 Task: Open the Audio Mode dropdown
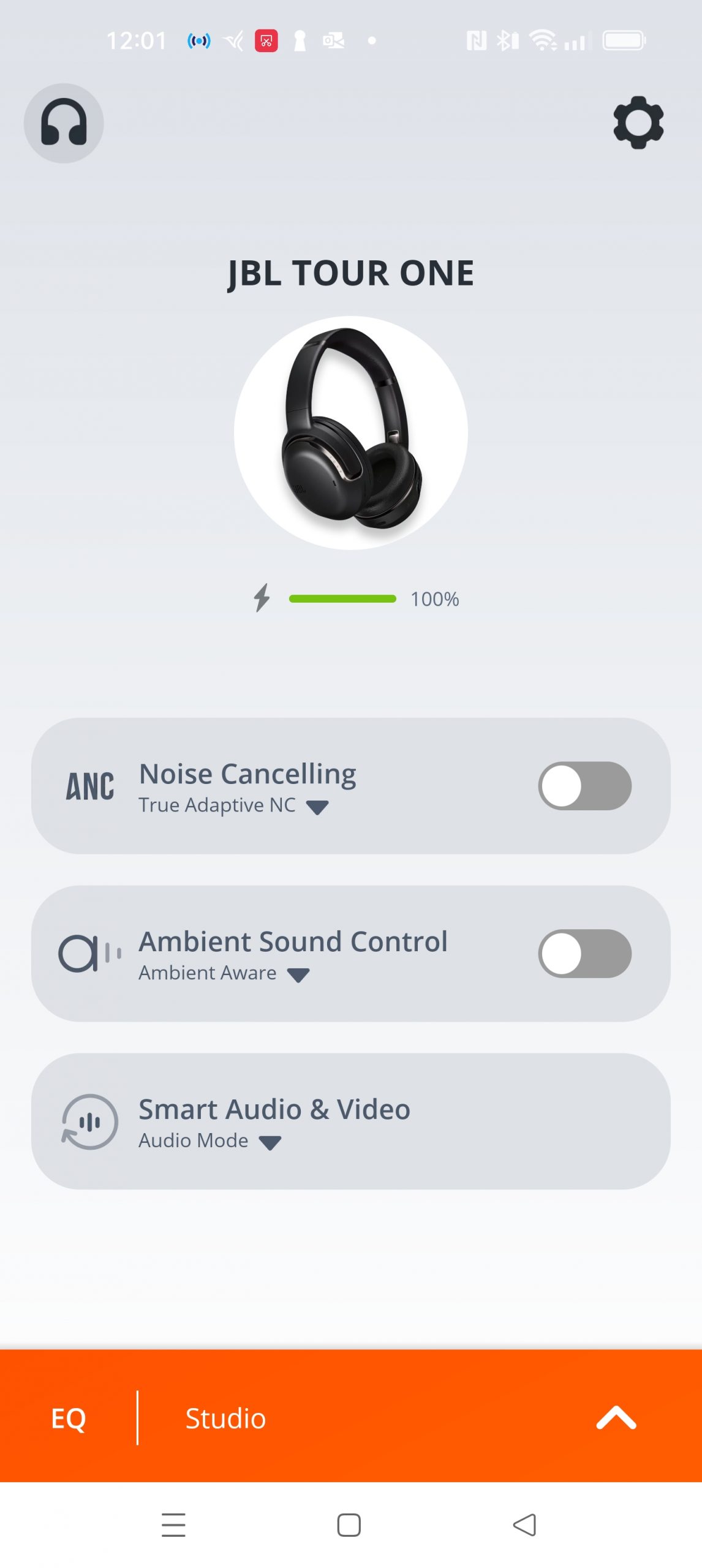click(x=270, y=1142)
